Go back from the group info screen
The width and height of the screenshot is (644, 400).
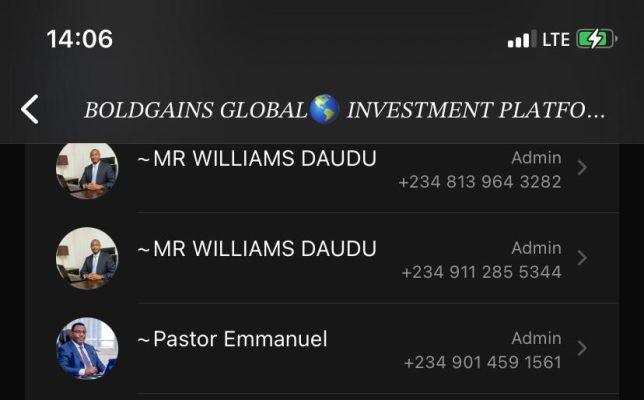tap(30, 109)
